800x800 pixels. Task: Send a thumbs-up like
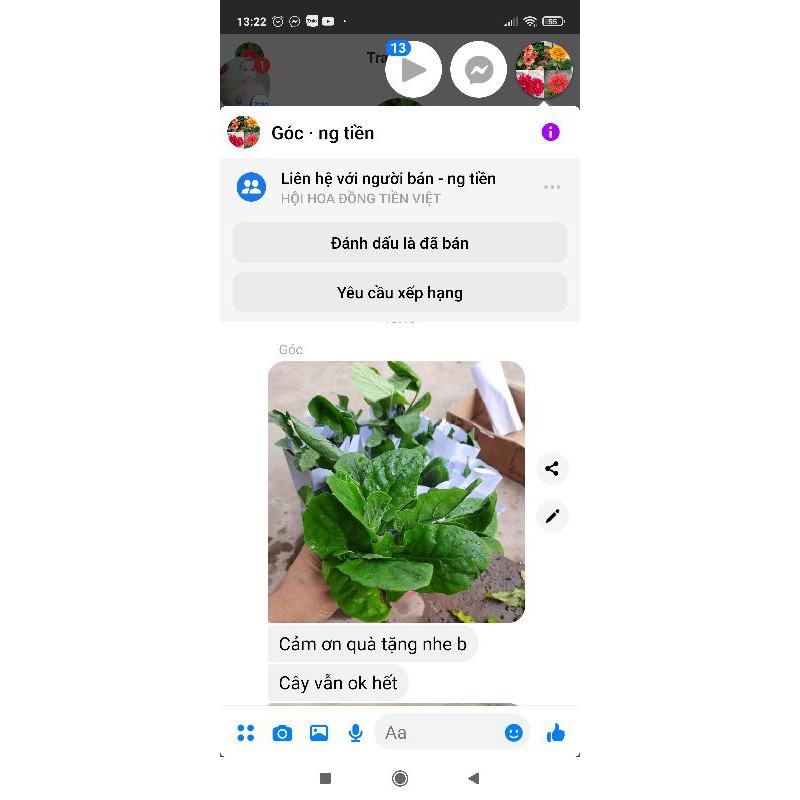(556, 733)
